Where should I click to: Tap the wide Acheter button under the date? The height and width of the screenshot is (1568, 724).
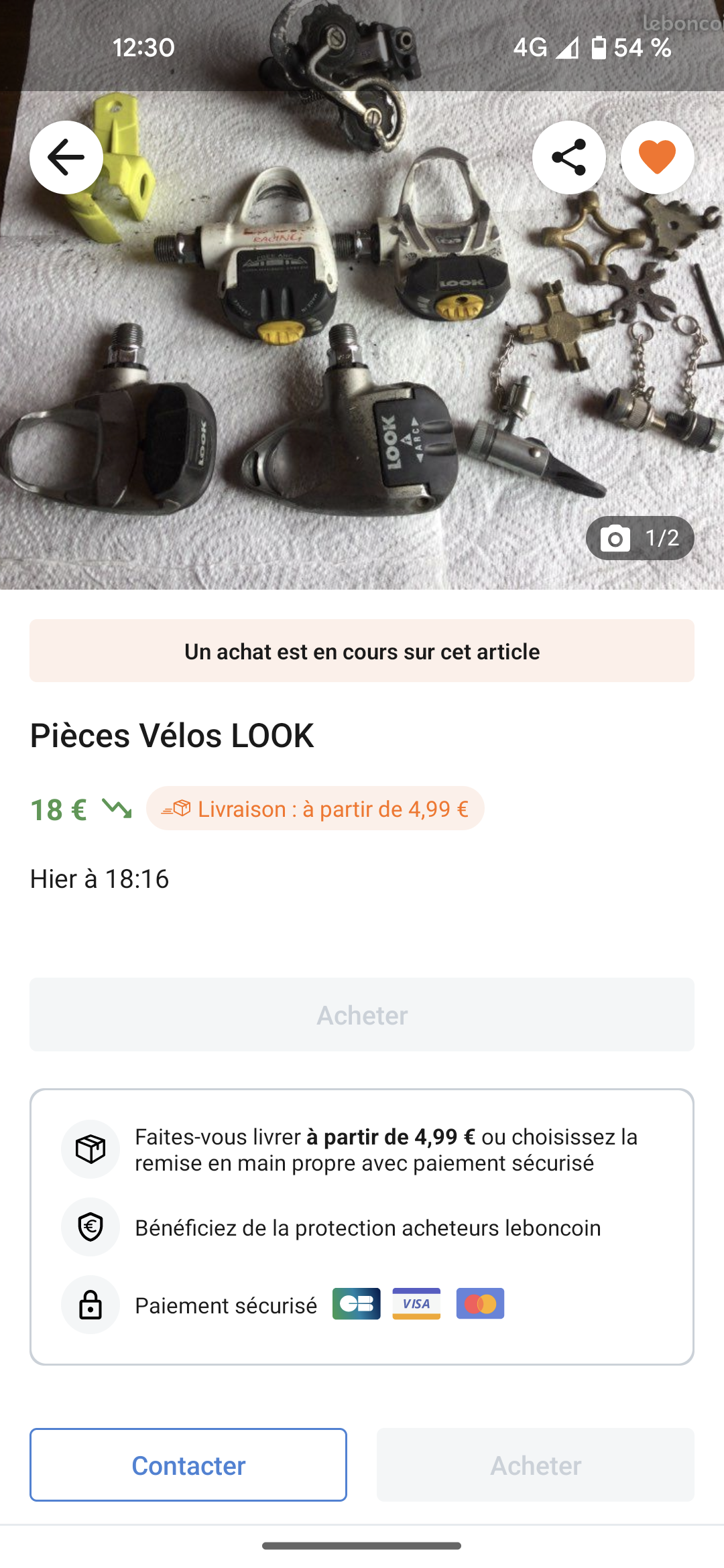coord(362,1015)
